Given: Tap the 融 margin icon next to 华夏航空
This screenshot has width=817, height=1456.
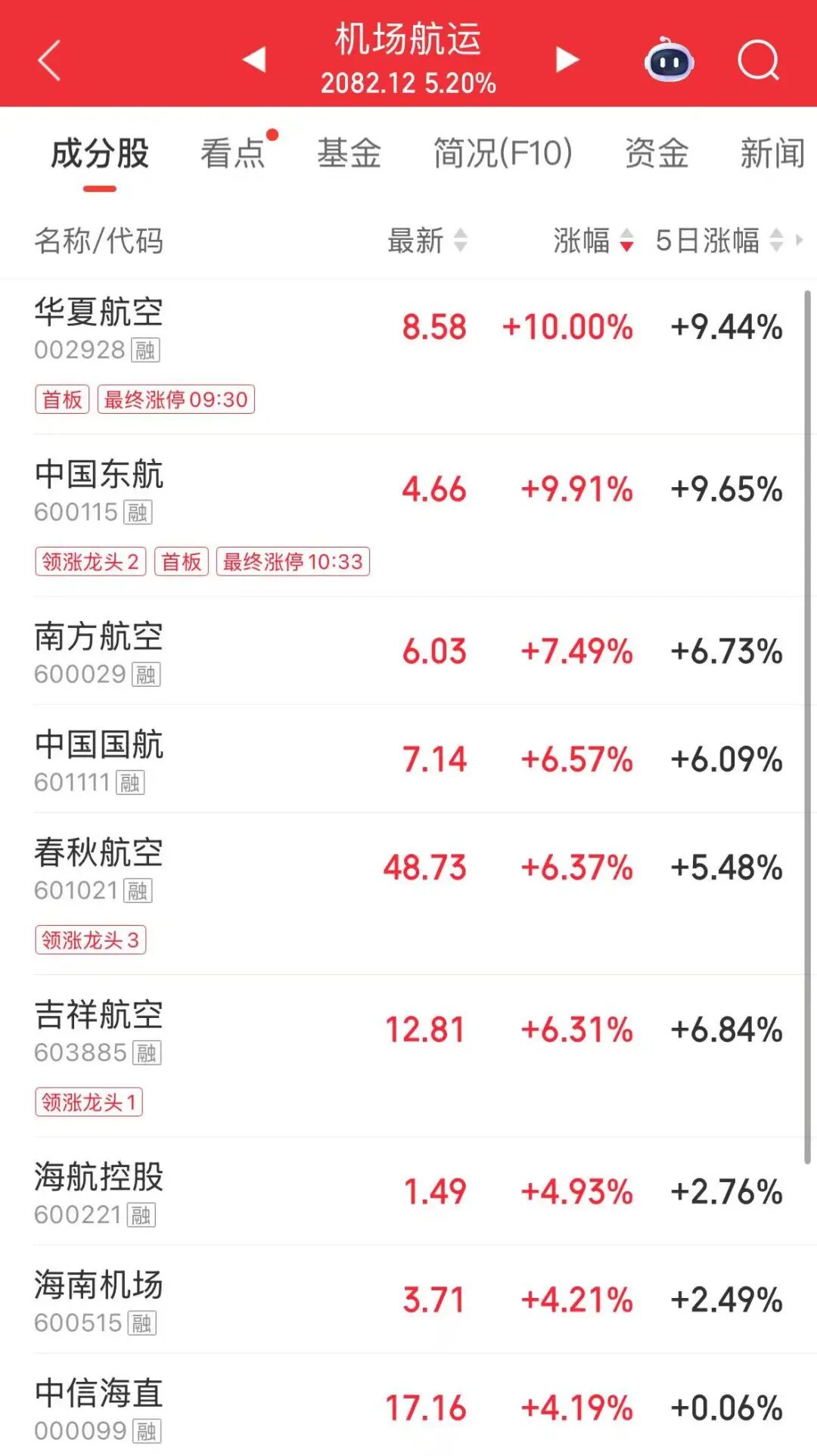Looking at the screenshot, I should 144,350.
